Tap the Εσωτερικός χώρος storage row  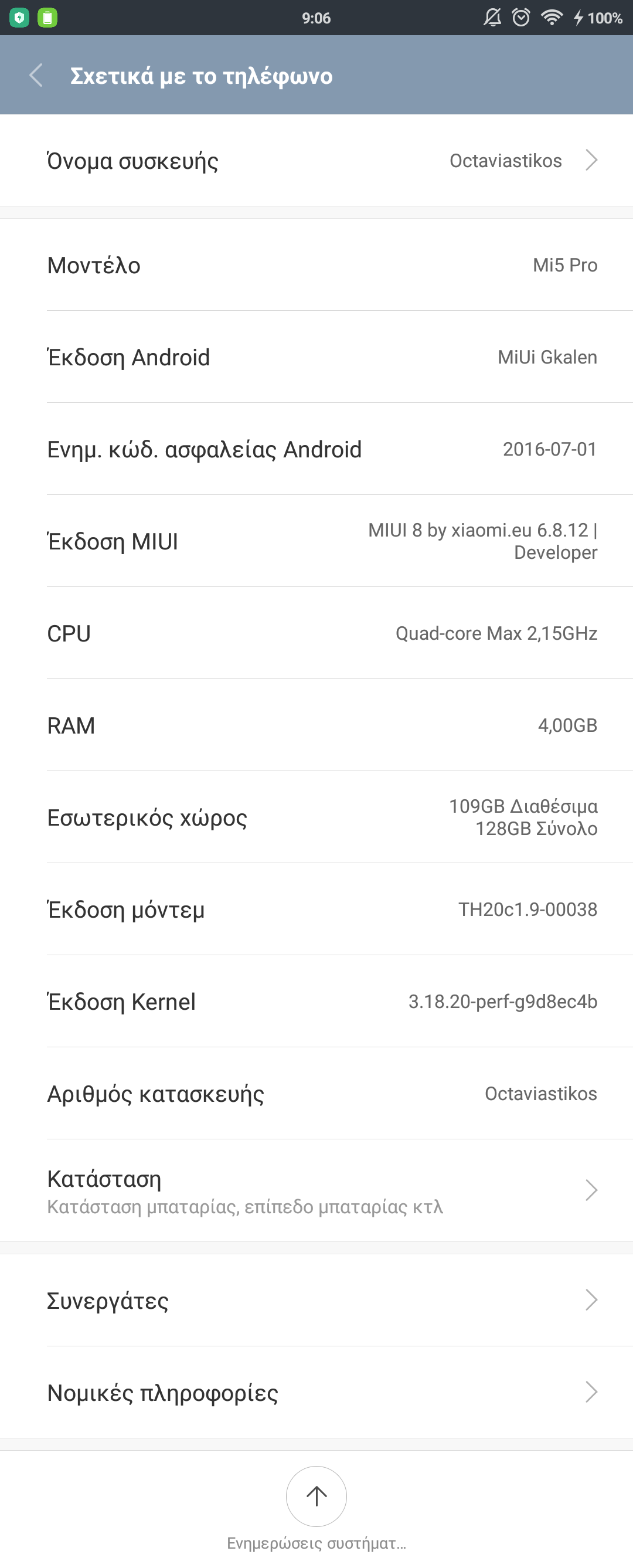tap(316, 817)
